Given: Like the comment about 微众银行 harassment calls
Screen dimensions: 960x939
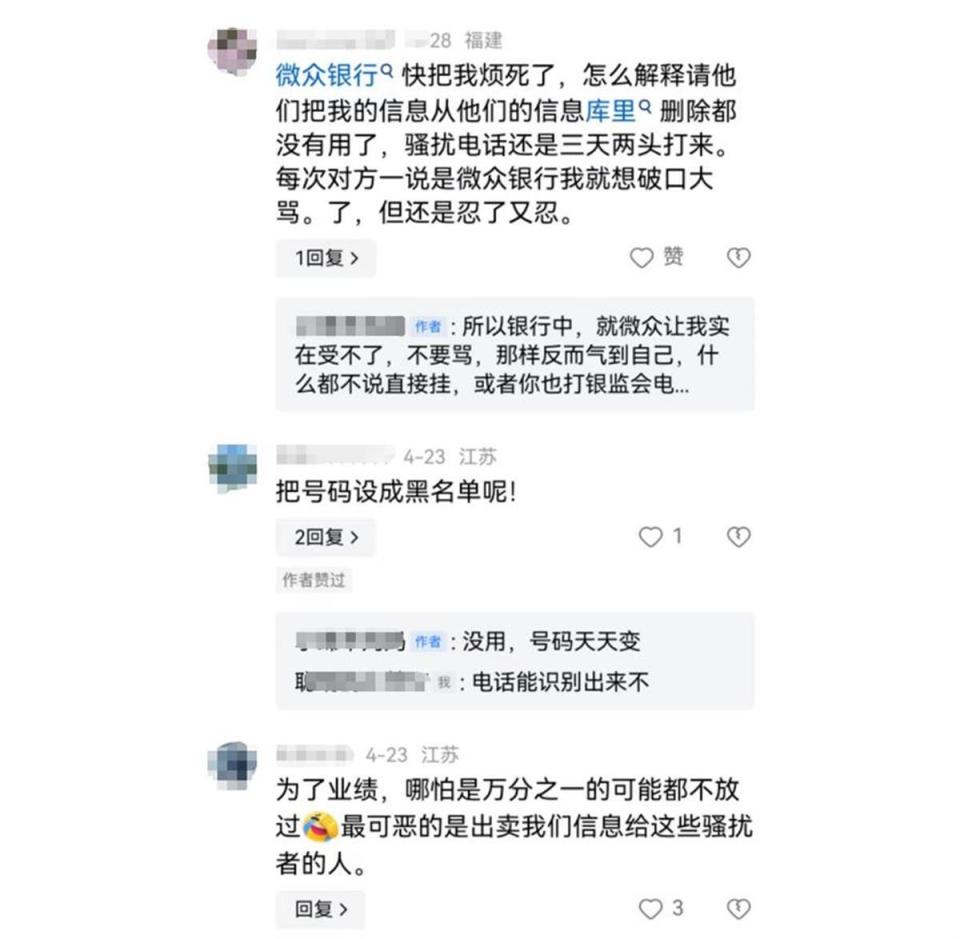Looking at the screenshot, I should 642,258.
